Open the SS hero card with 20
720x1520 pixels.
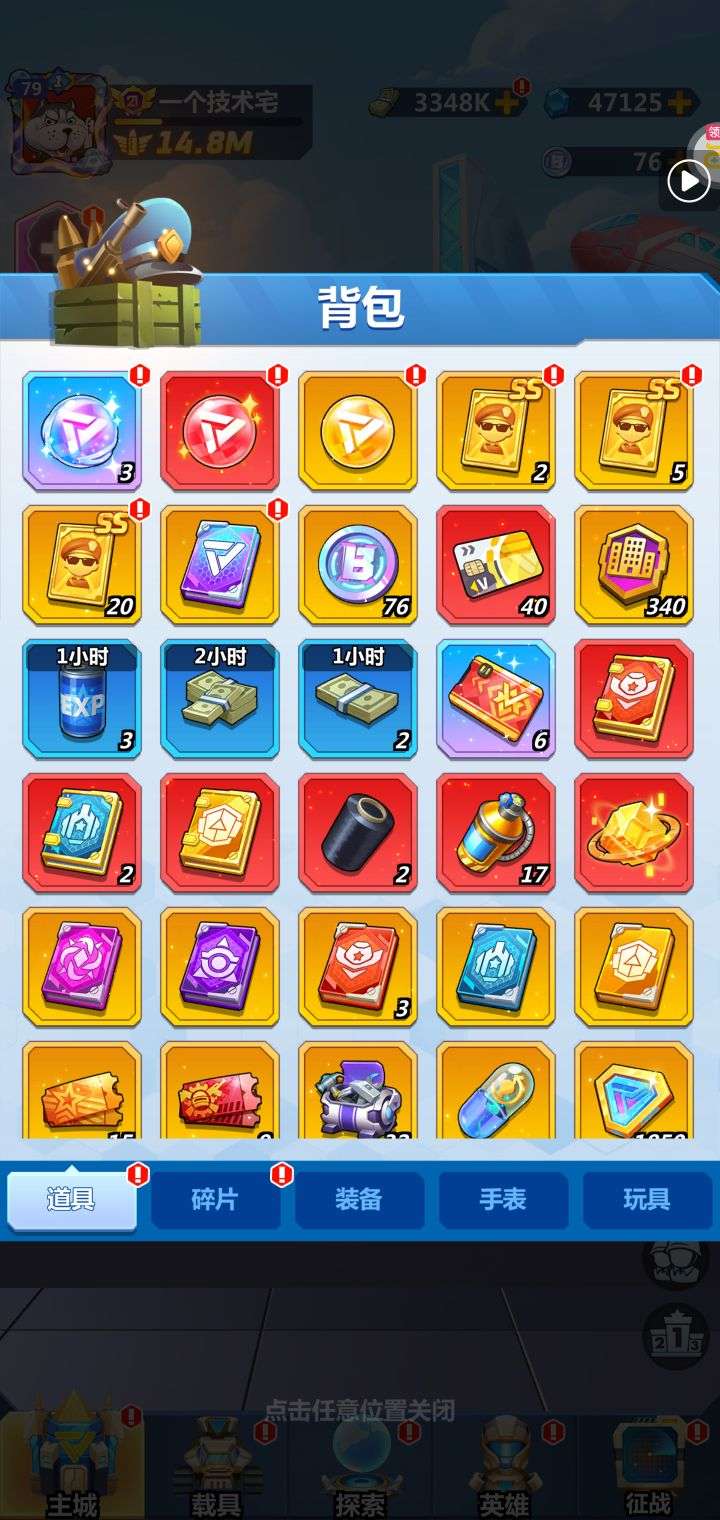click(82, 565)
